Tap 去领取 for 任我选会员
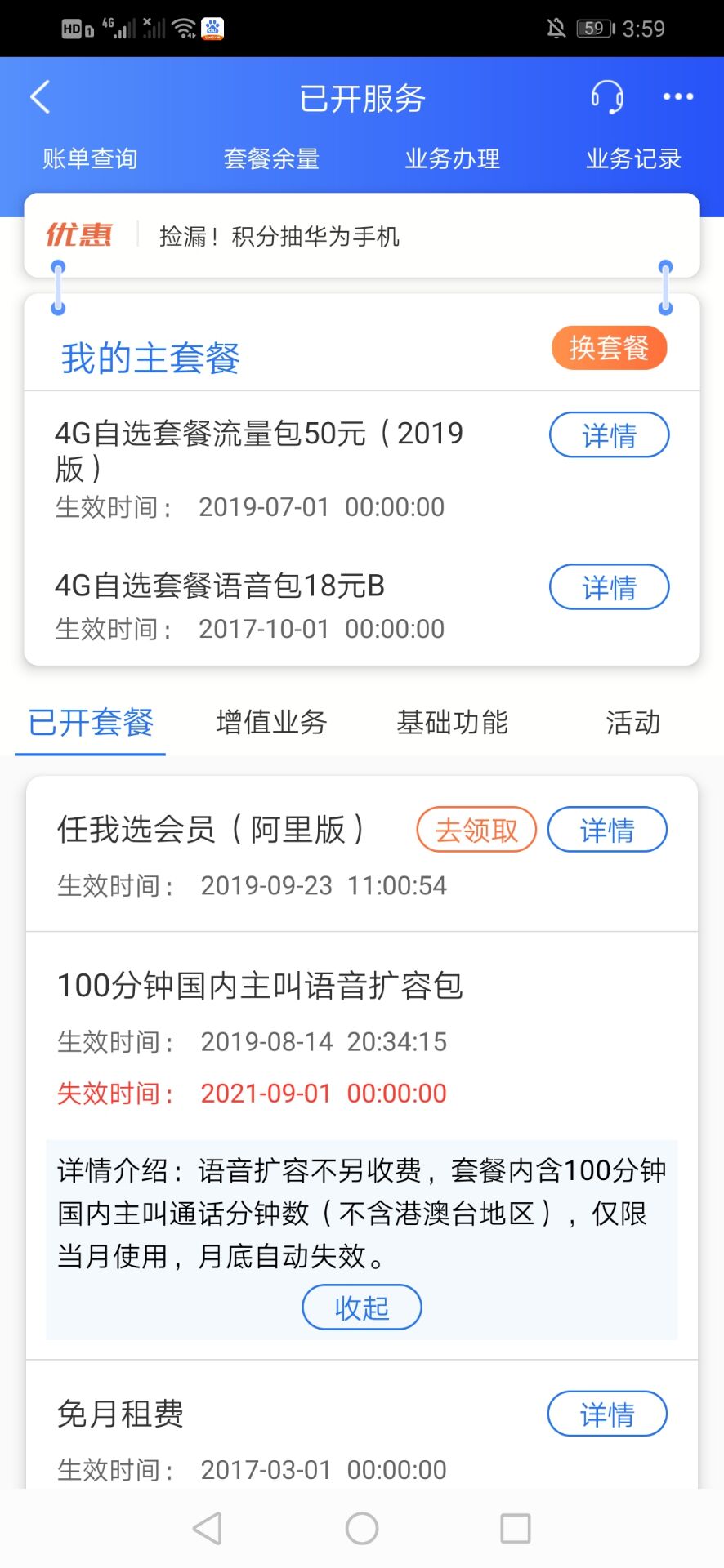 pos(476,830)
